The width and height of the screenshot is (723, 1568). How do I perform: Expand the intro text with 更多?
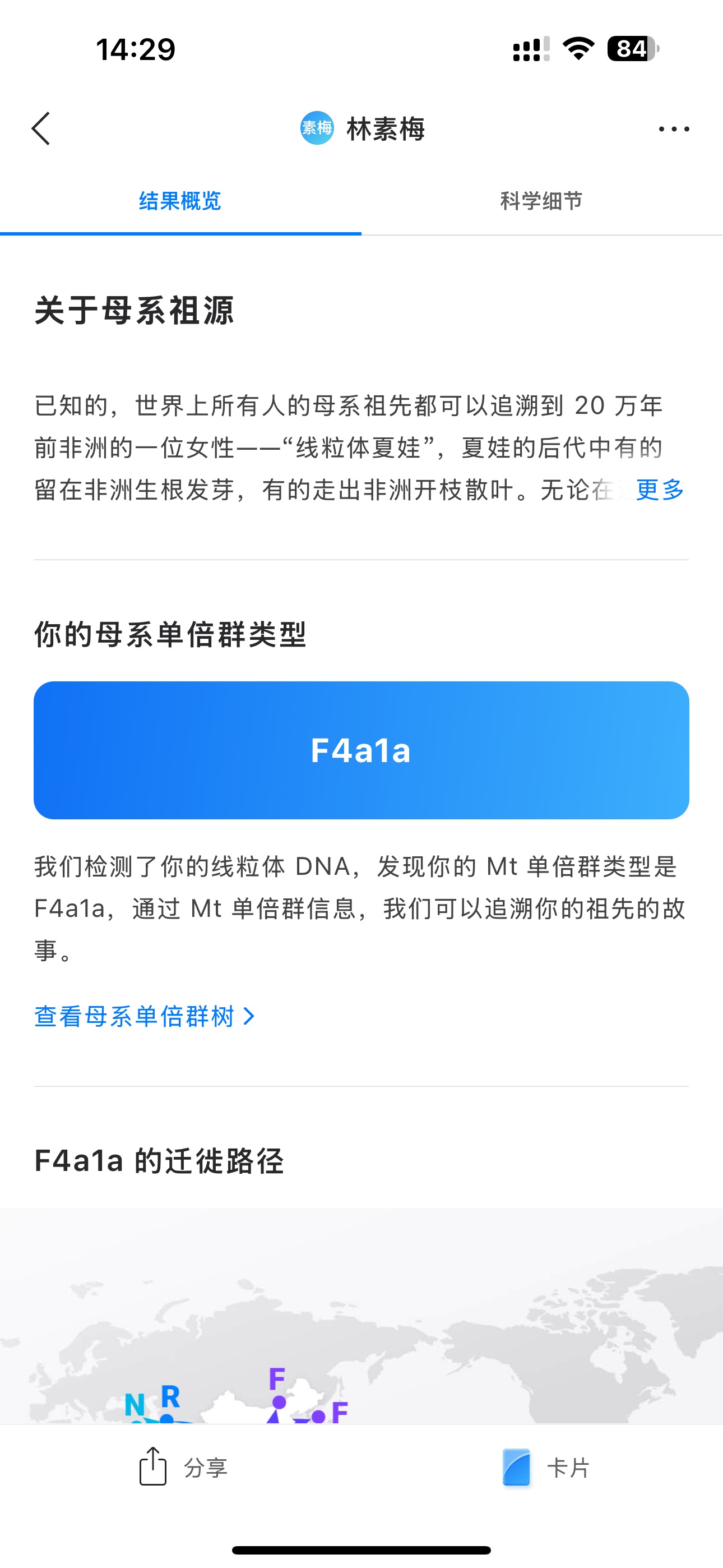click(660, 490)
